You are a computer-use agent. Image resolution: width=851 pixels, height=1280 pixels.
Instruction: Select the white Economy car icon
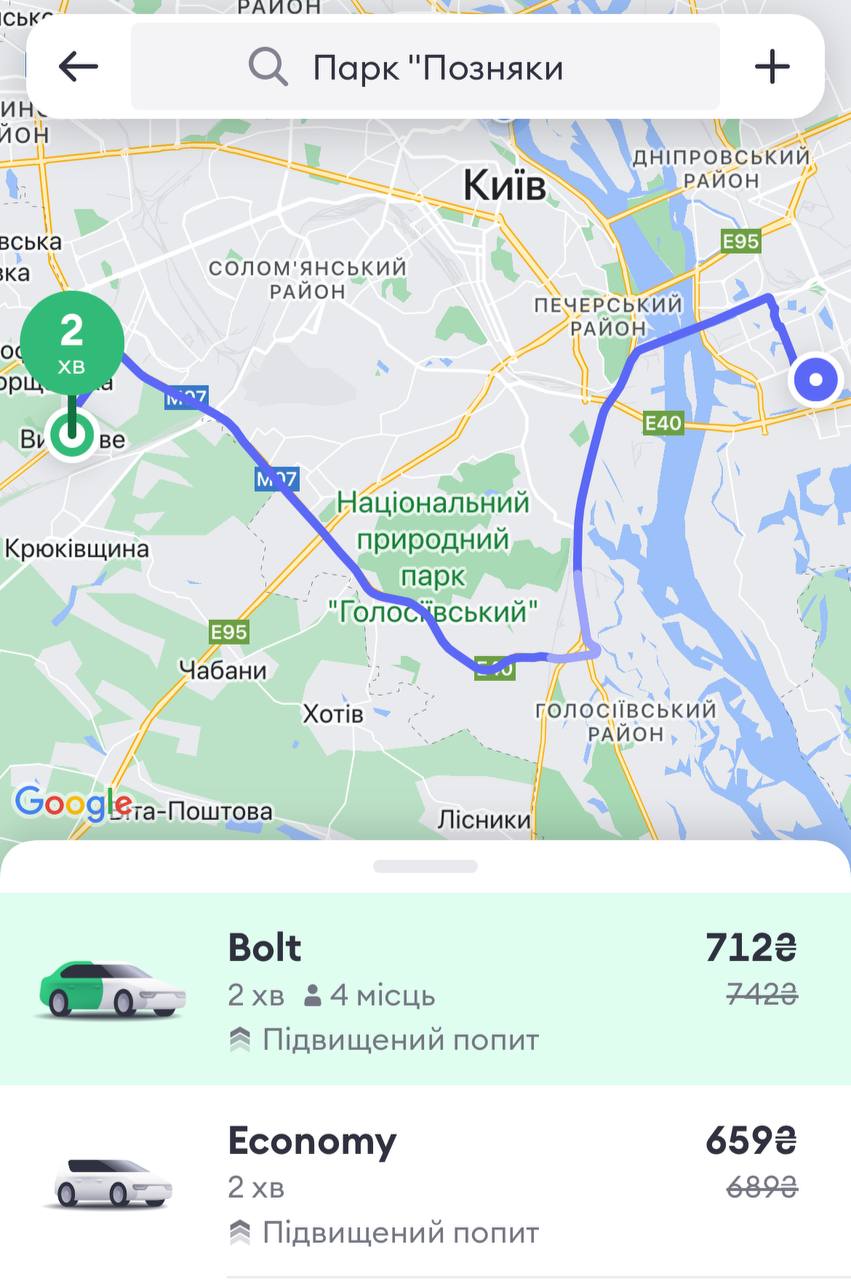110,1180
